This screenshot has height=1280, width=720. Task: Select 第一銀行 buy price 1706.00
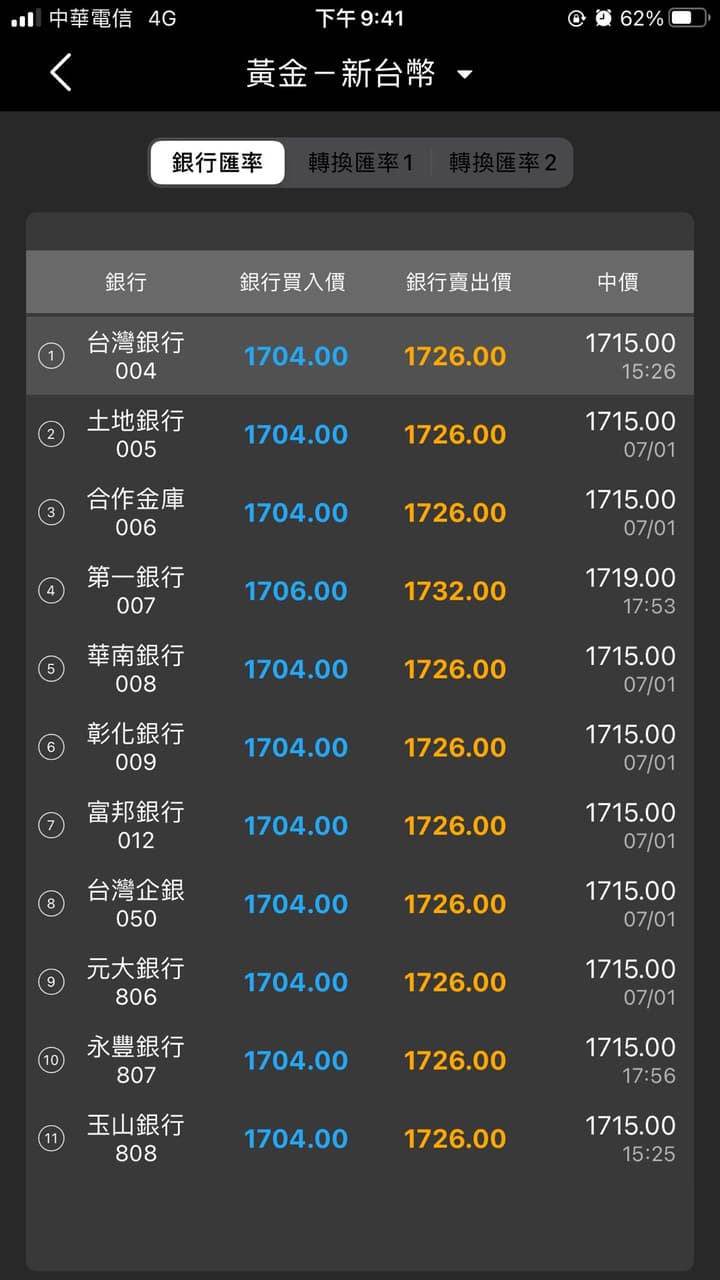(x=296, y=590)
